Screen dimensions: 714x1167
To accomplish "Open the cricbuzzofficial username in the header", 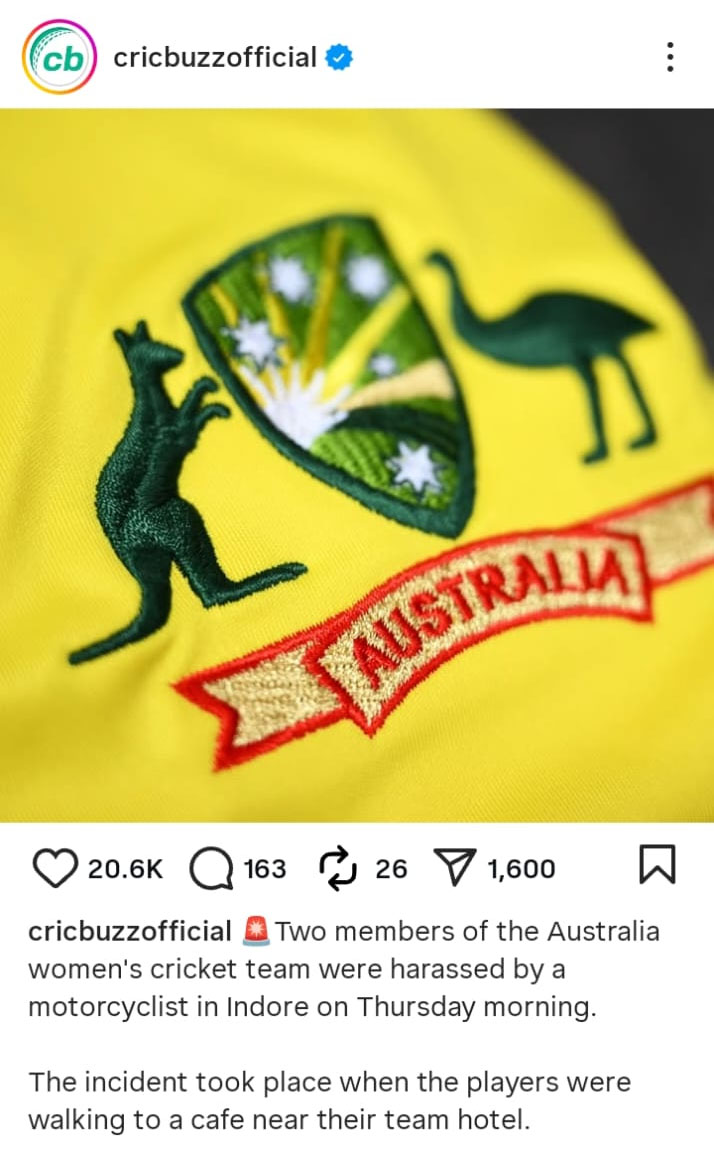I will 215,58.
